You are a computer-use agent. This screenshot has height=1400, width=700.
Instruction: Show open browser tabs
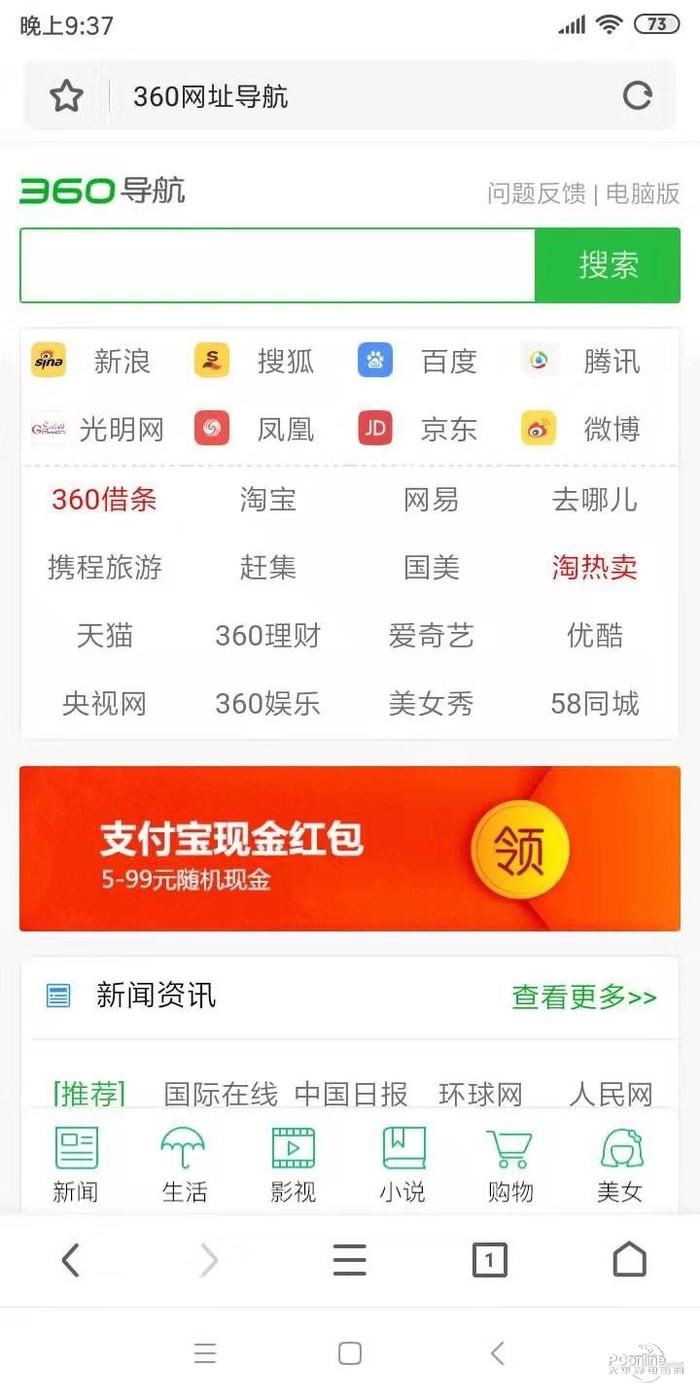(x=489, y=1260)
